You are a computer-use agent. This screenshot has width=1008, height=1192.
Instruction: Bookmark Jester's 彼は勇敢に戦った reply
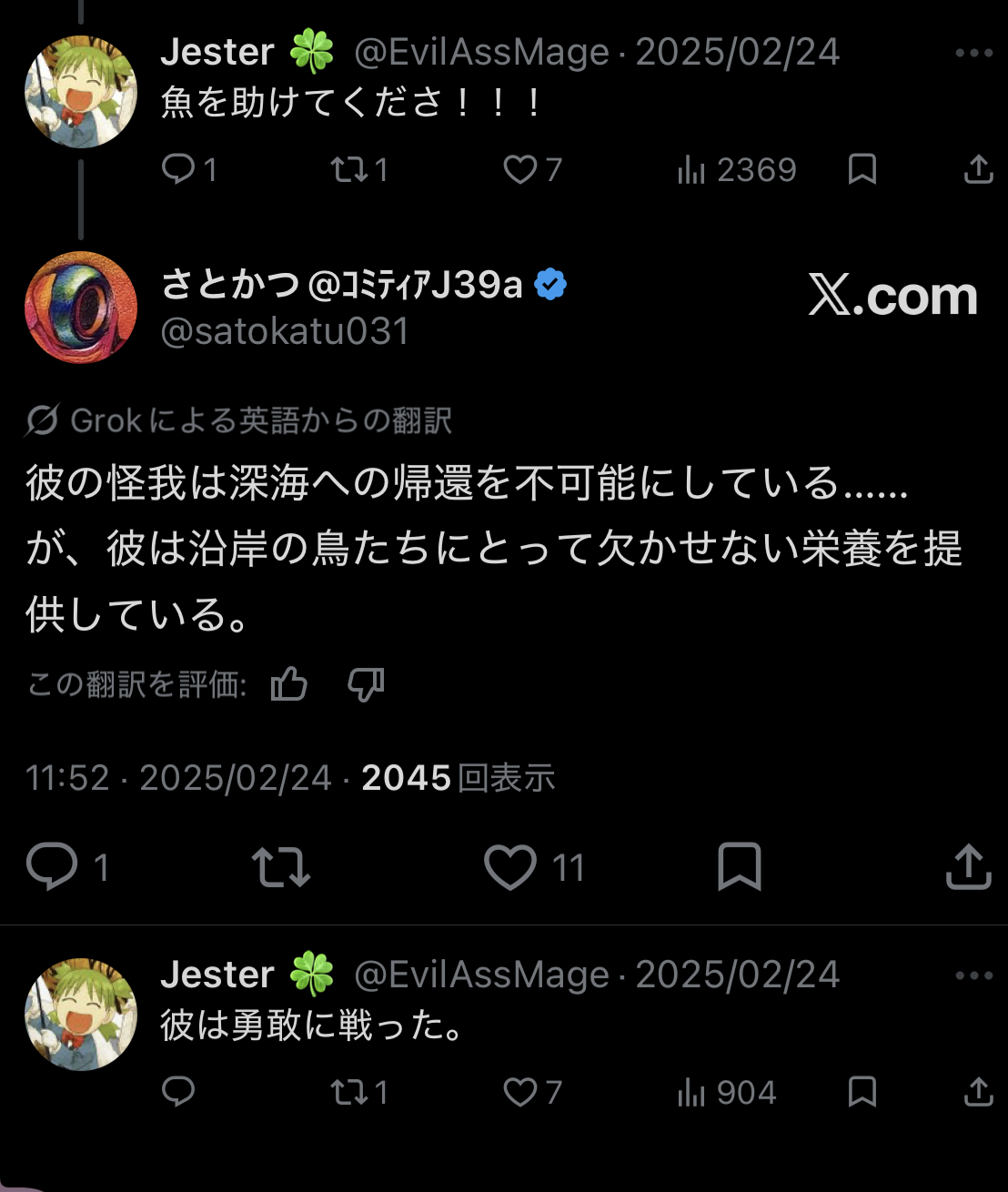[x=862, y=1092]
